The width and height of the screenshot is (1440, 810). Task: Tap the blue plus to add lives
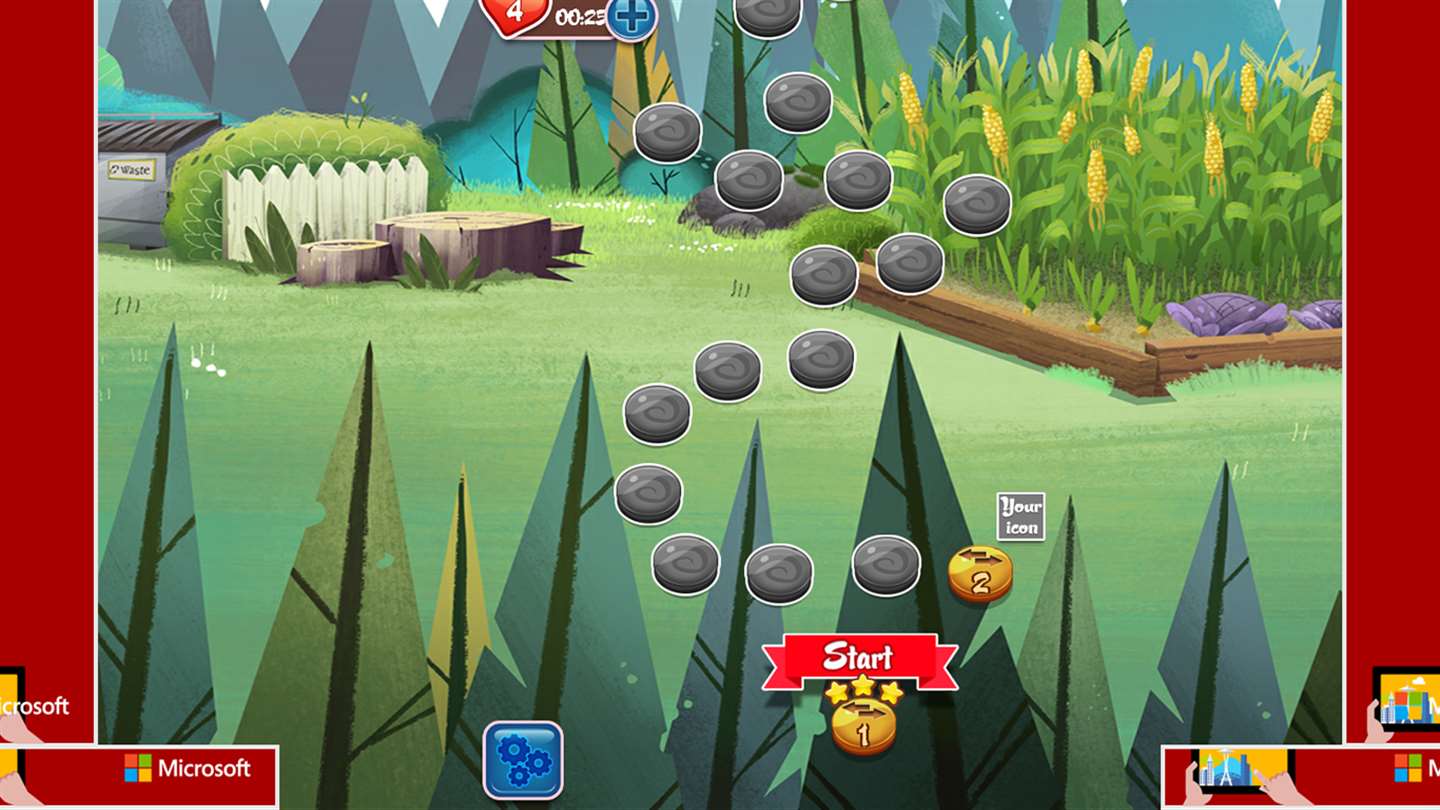(631, 17)
